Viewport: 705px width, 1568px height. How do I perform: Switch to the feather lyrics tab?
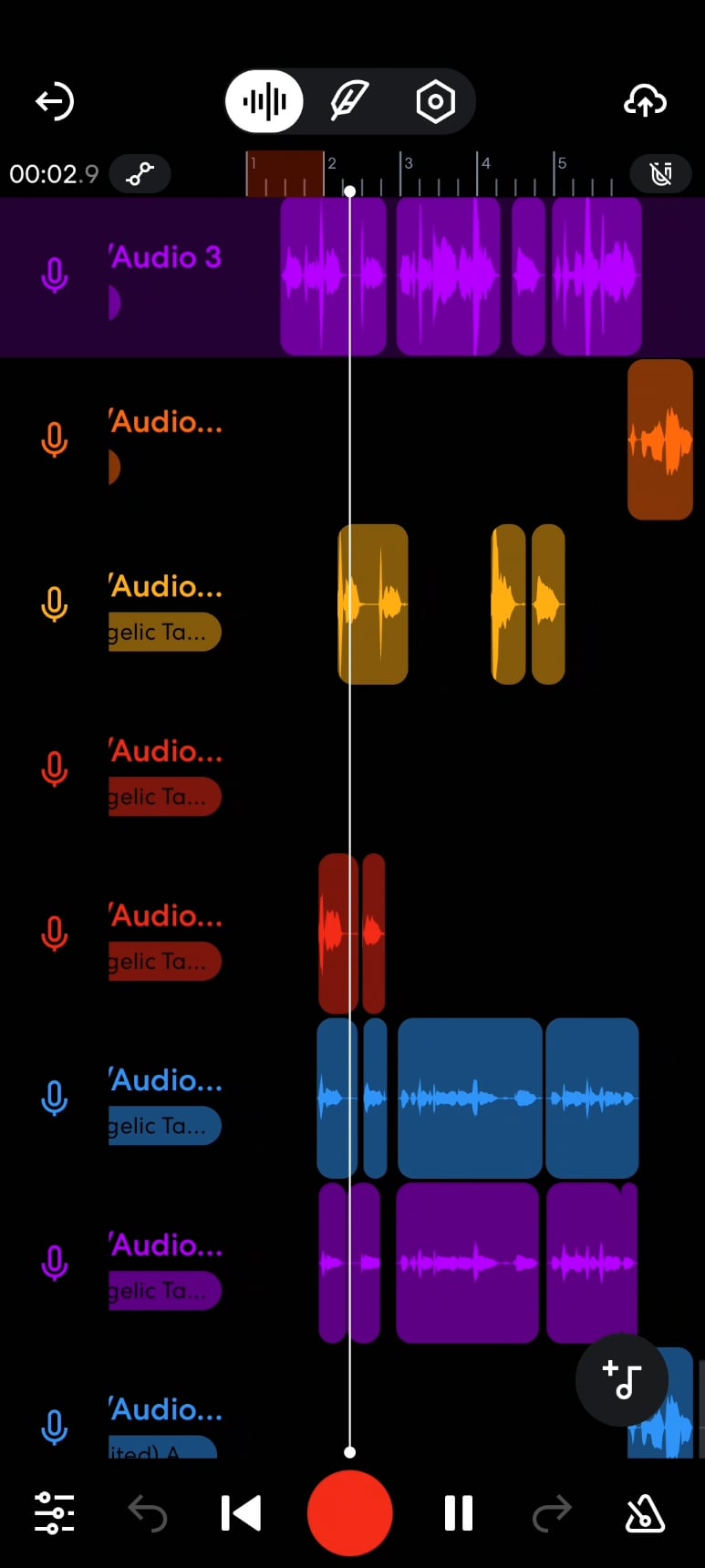(349, 101)
